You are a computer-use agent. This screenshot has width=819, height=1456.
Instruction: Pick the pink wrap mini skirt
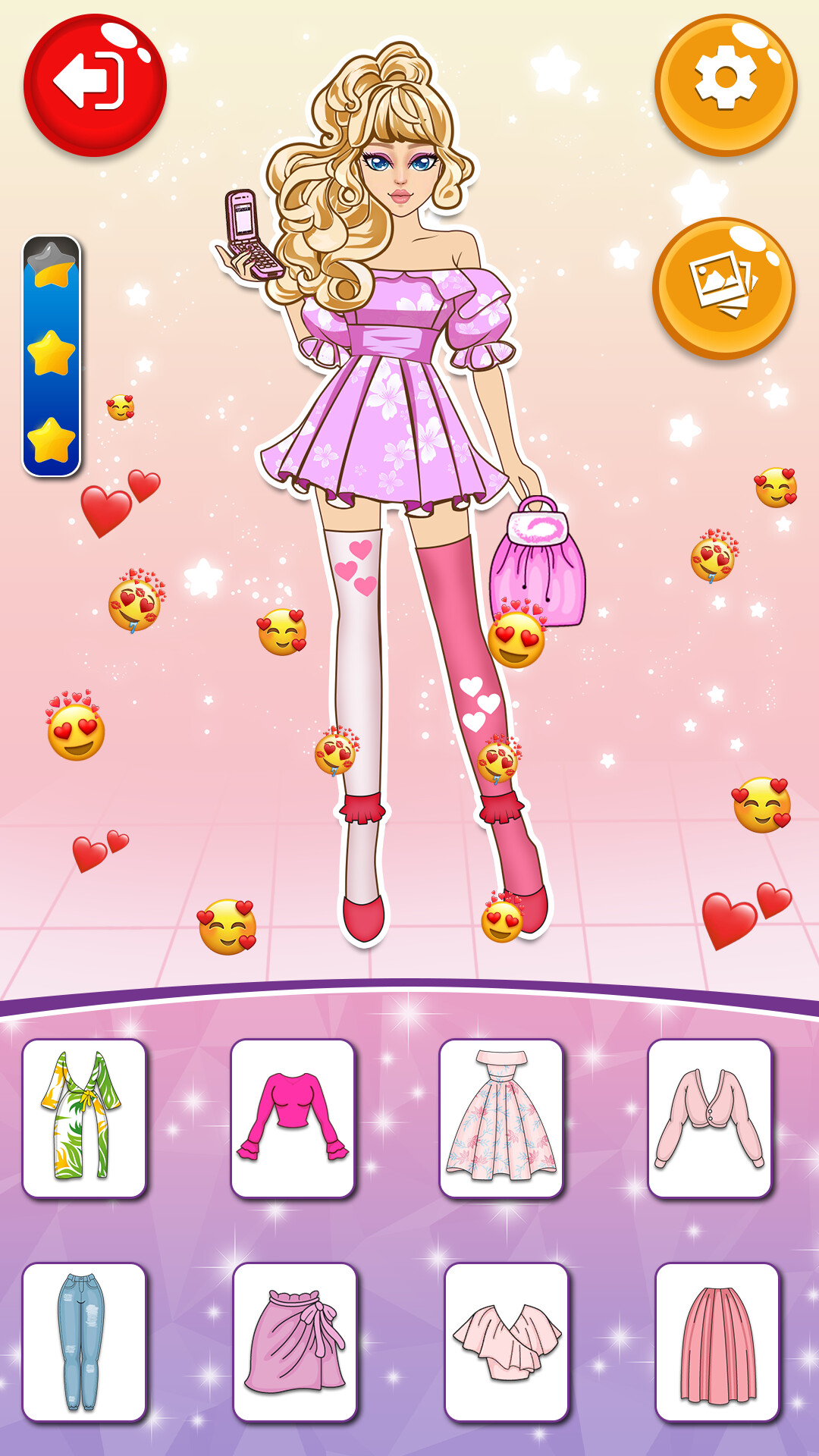pos(295,1341)
